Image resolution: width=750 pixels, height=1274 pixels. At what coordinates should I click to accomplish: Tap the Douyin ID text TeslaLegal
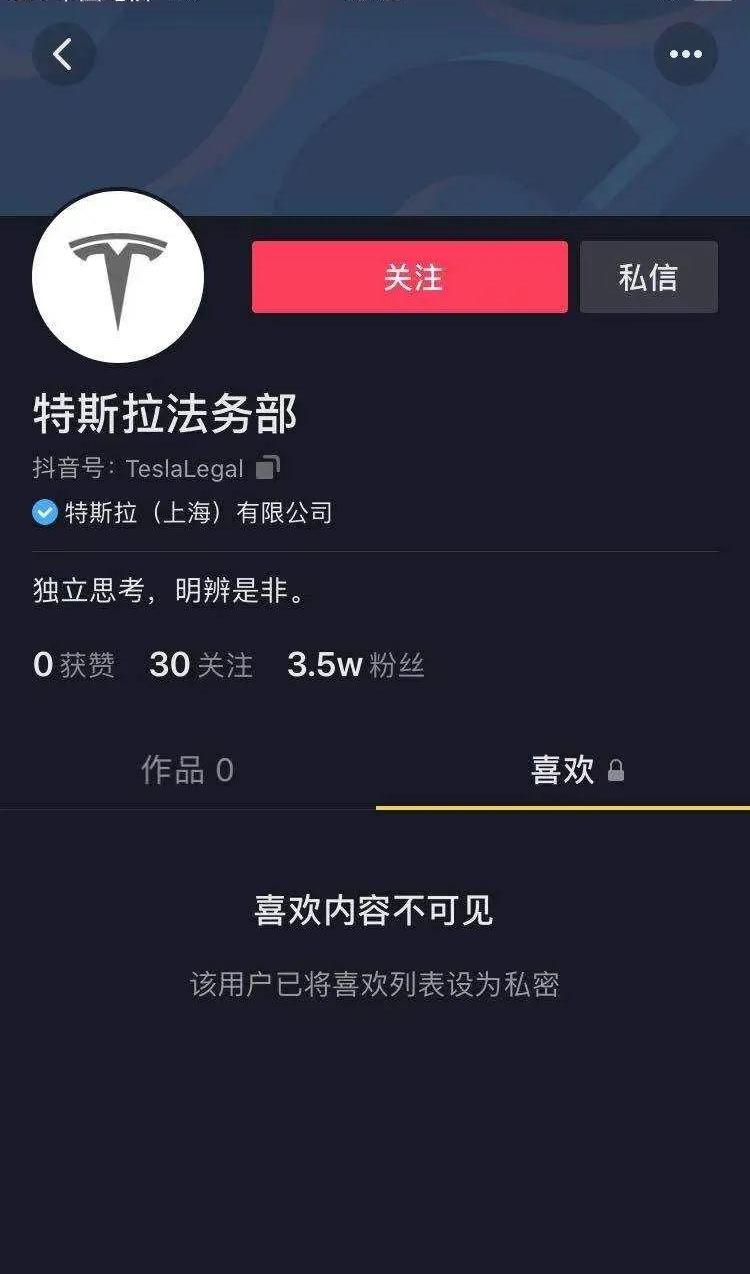click(183, 468)
